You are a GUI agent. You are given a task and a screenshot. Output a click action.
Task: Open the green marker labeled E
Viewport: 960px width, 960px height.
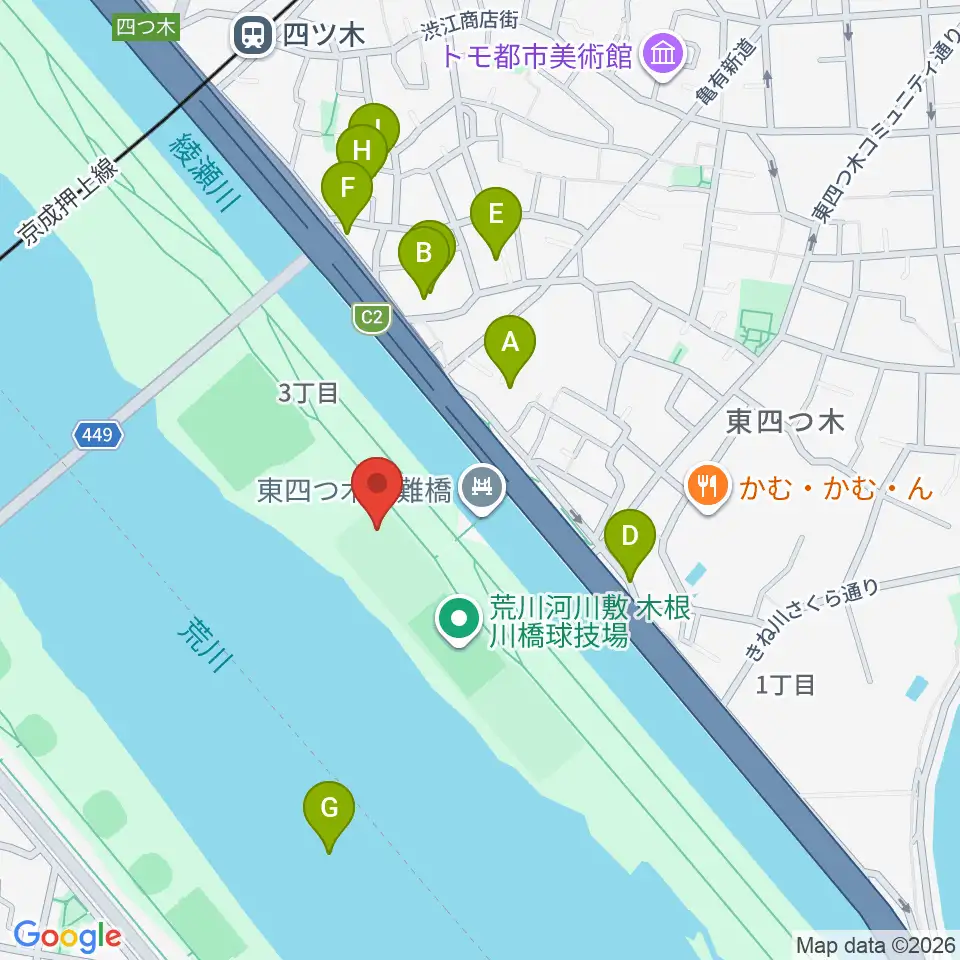point(495,223)
